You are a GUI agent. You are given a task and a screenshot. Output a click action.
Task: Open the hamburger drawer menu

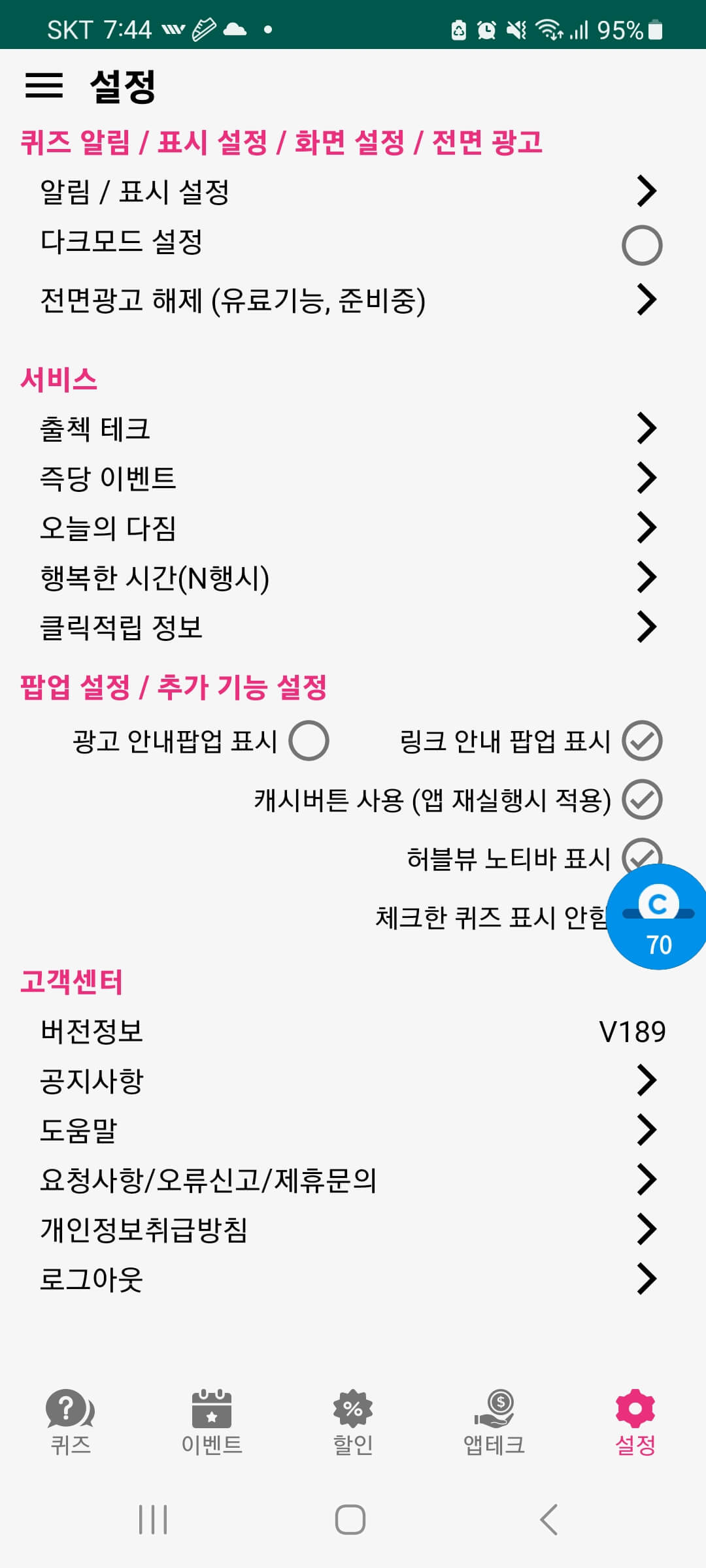[44, 85]
